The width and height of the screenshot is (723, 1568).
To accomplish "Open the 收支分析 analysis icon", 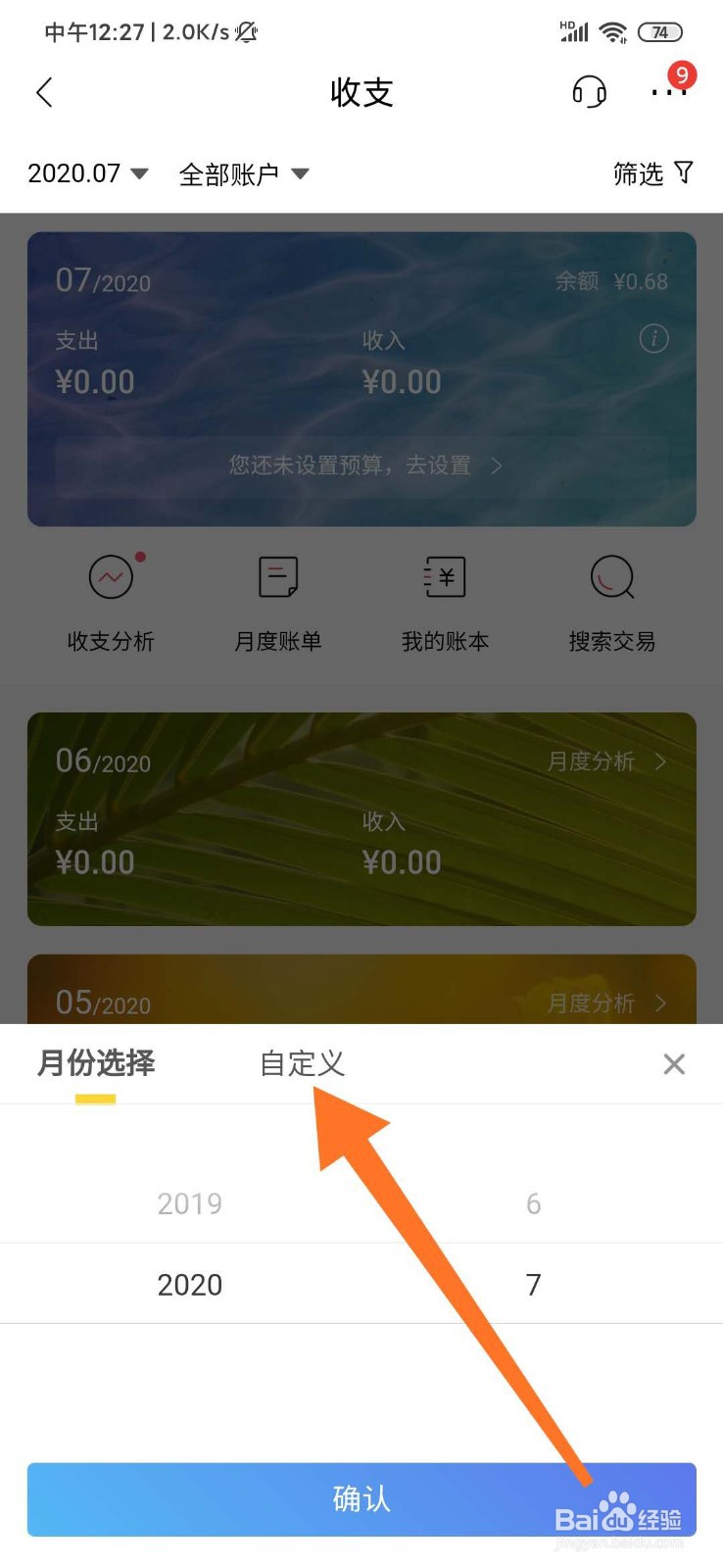I will tap(110, 598).
